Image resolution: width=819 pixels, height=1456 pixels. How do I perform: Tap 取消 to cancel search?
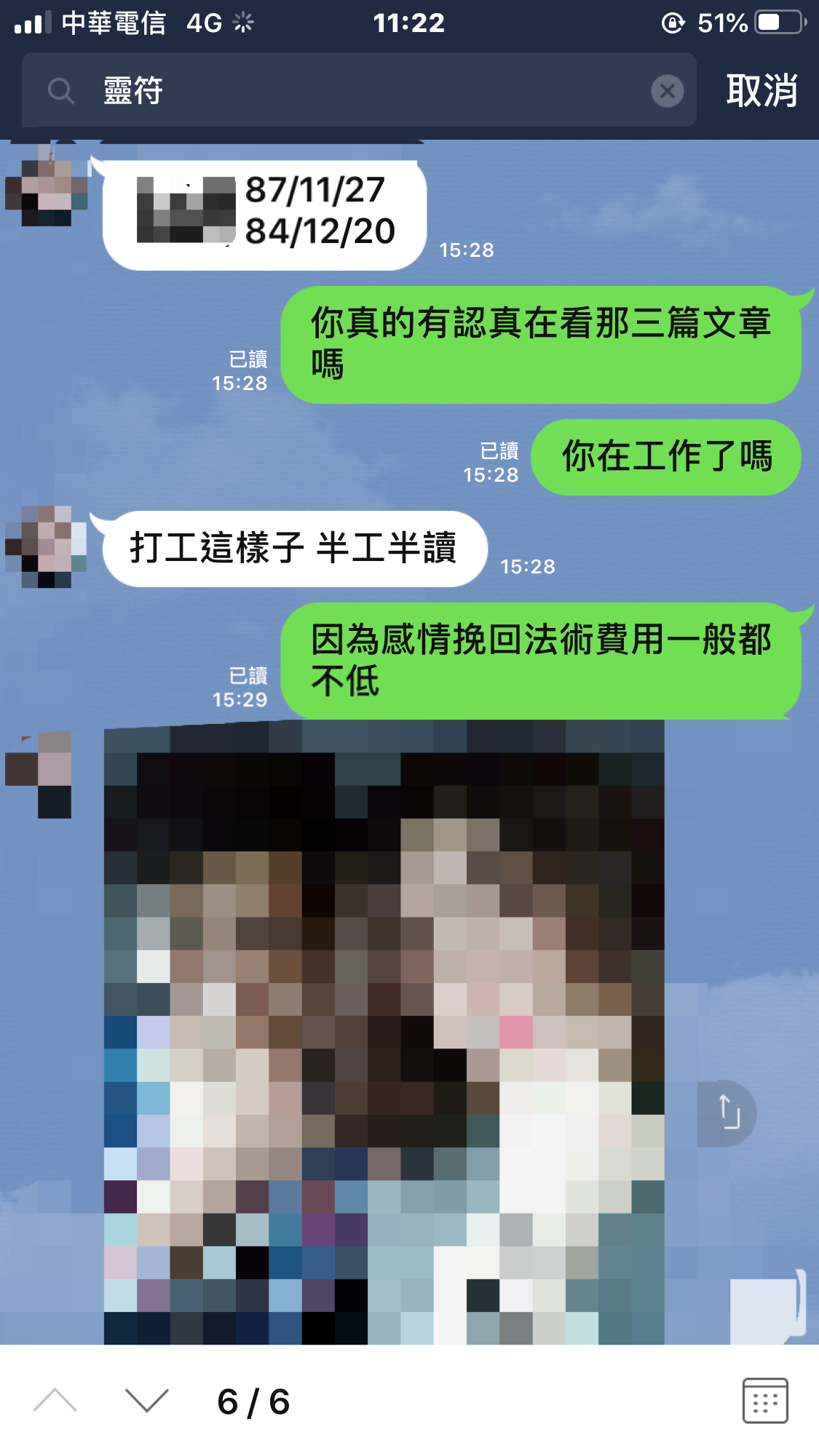click(x=761, y=91)
